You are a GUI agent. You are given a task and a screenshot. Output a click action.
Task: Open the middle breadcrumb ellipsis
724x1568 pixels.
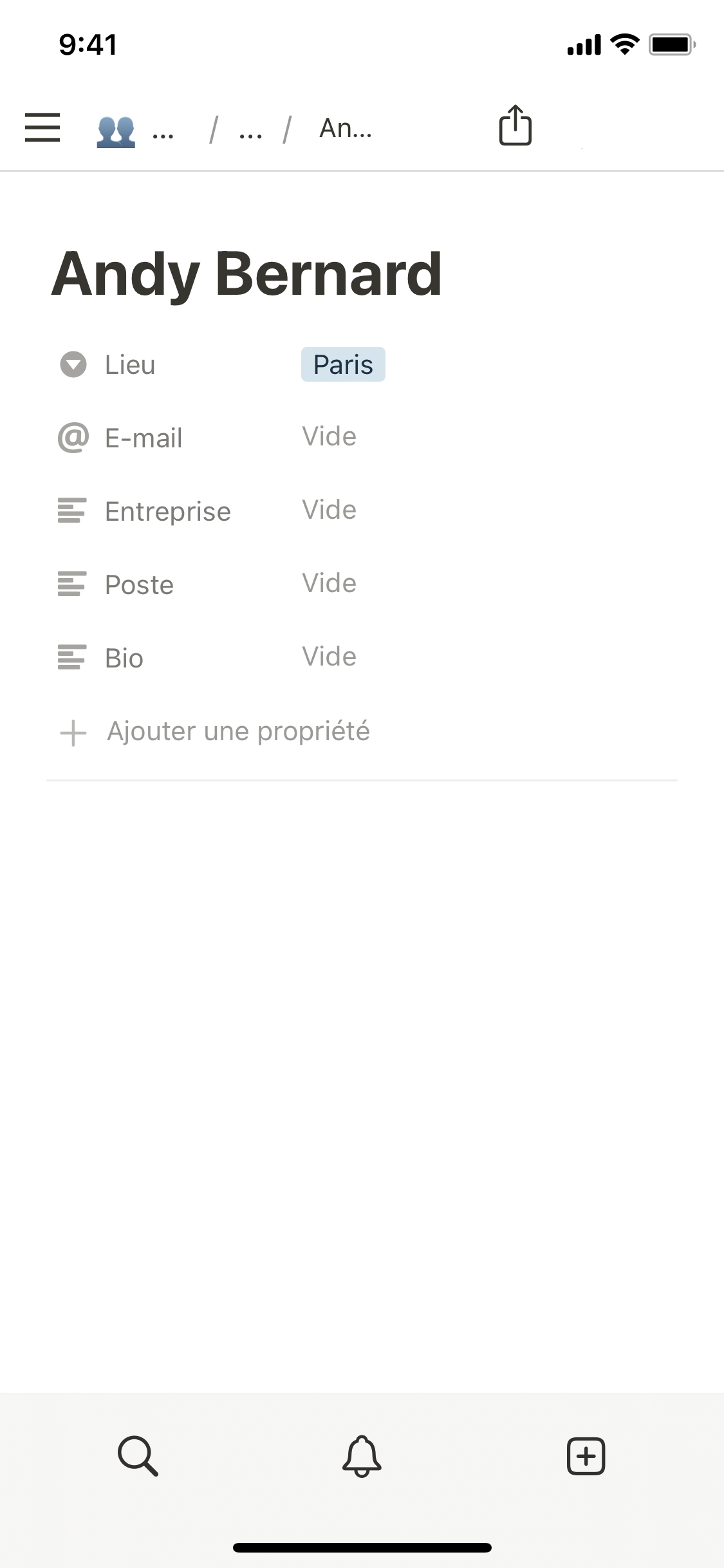click(250, 131)
